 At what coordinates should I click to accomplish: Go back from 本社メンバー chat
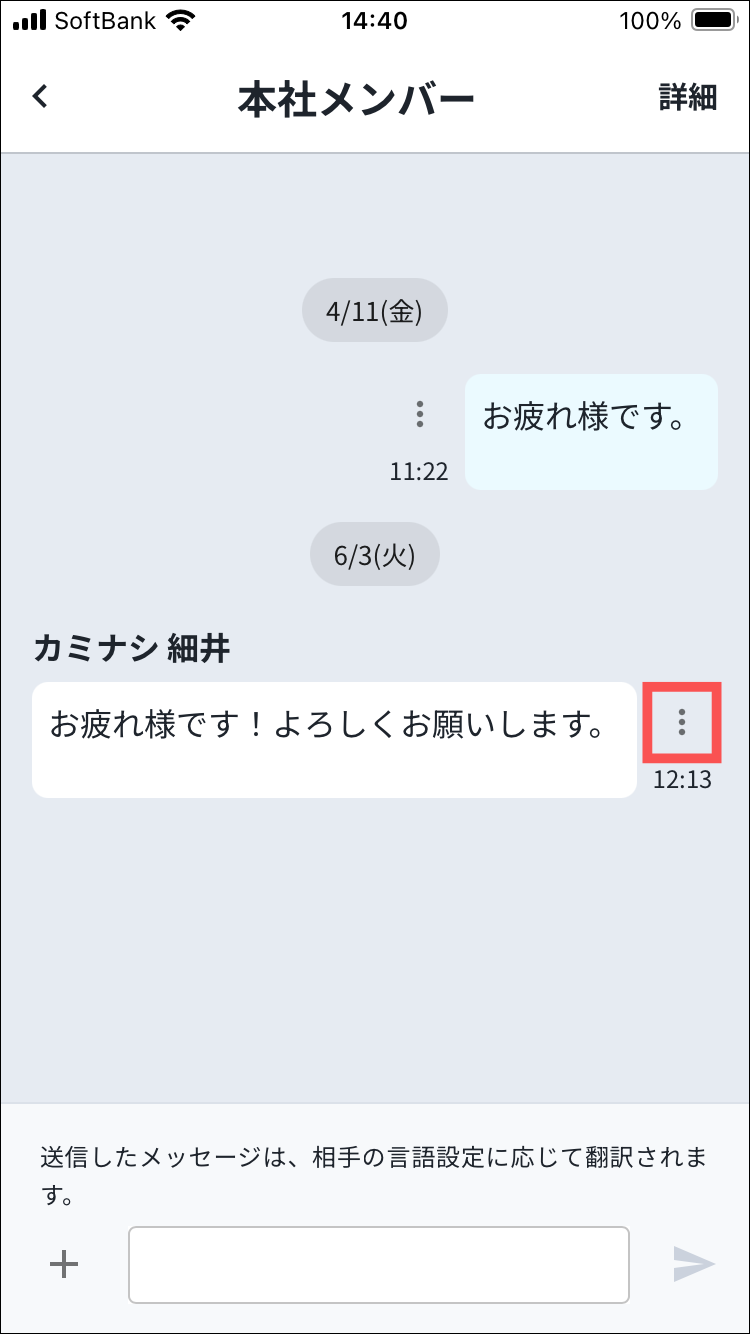coord(40,97)
